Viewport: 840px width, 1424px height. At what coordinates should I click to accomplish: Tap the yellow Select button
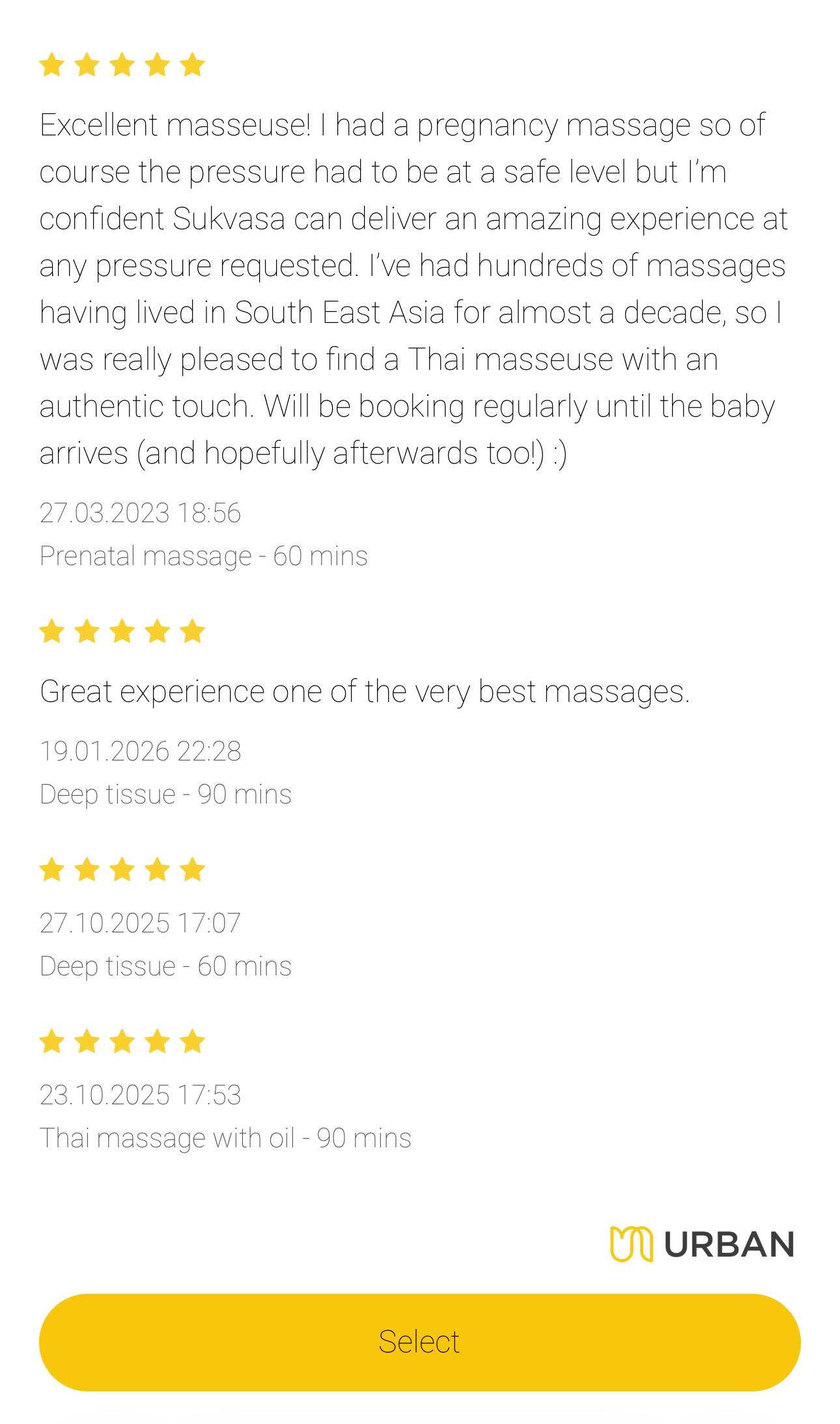[x=419, y=1342]
